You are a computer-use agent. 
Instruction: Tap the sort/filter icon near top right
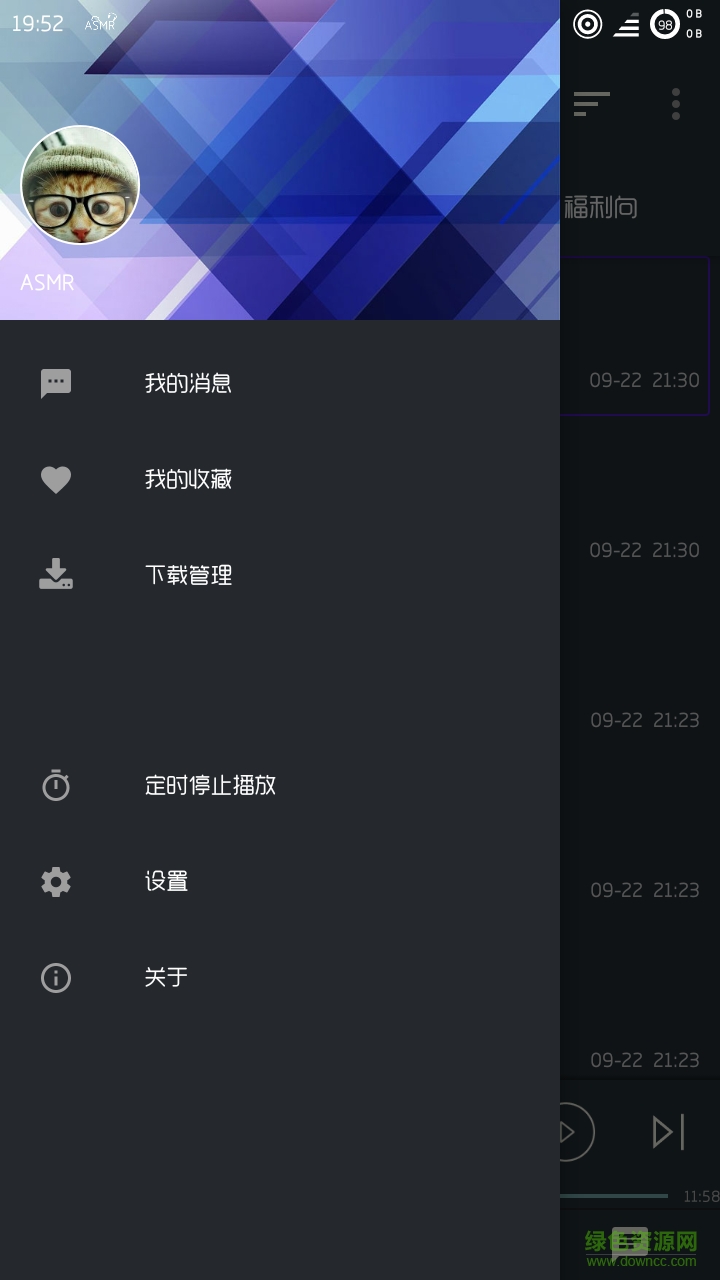point(592,103)
